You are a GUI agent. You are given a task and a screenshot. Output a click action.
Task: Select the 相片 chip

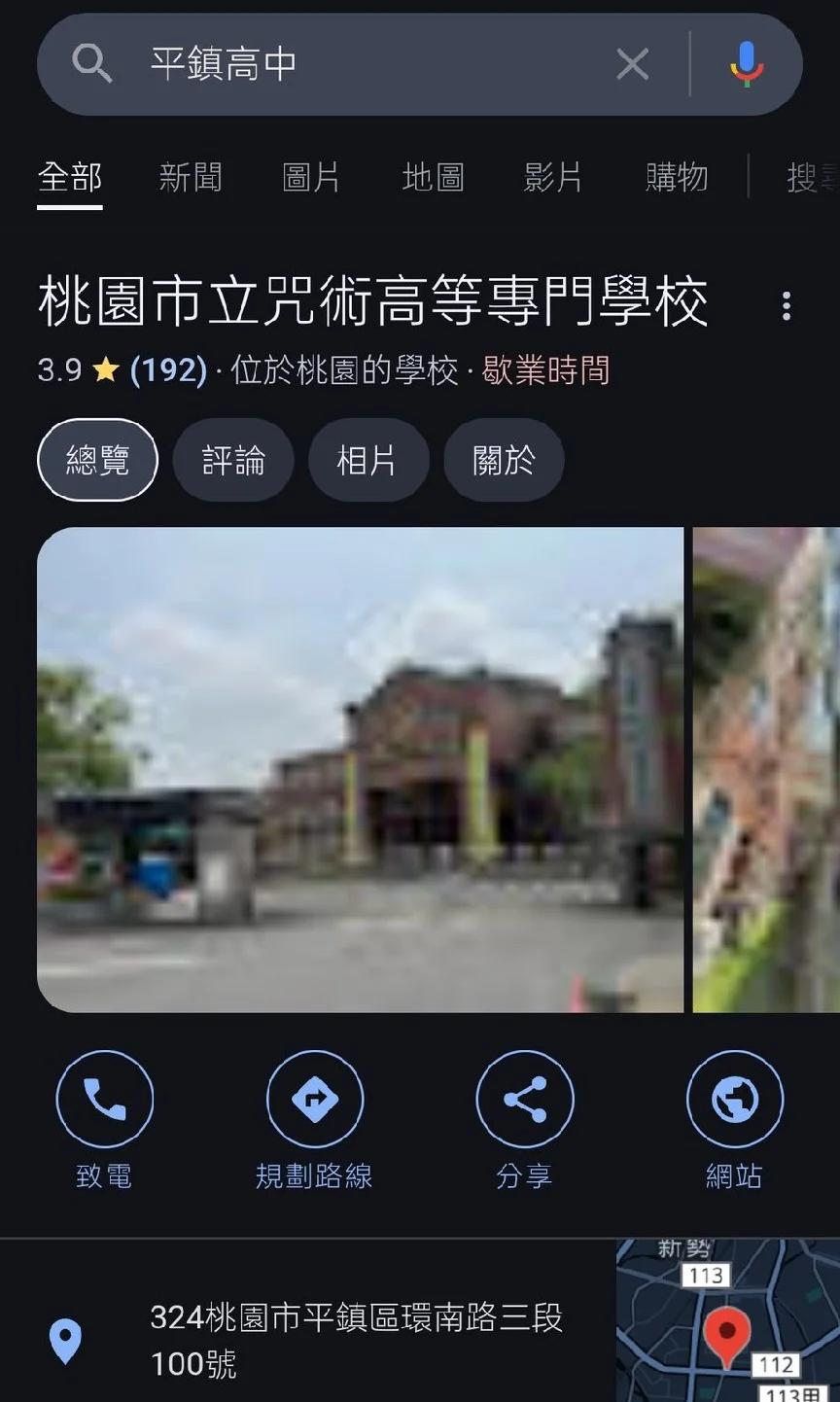(x=367, y=460)
